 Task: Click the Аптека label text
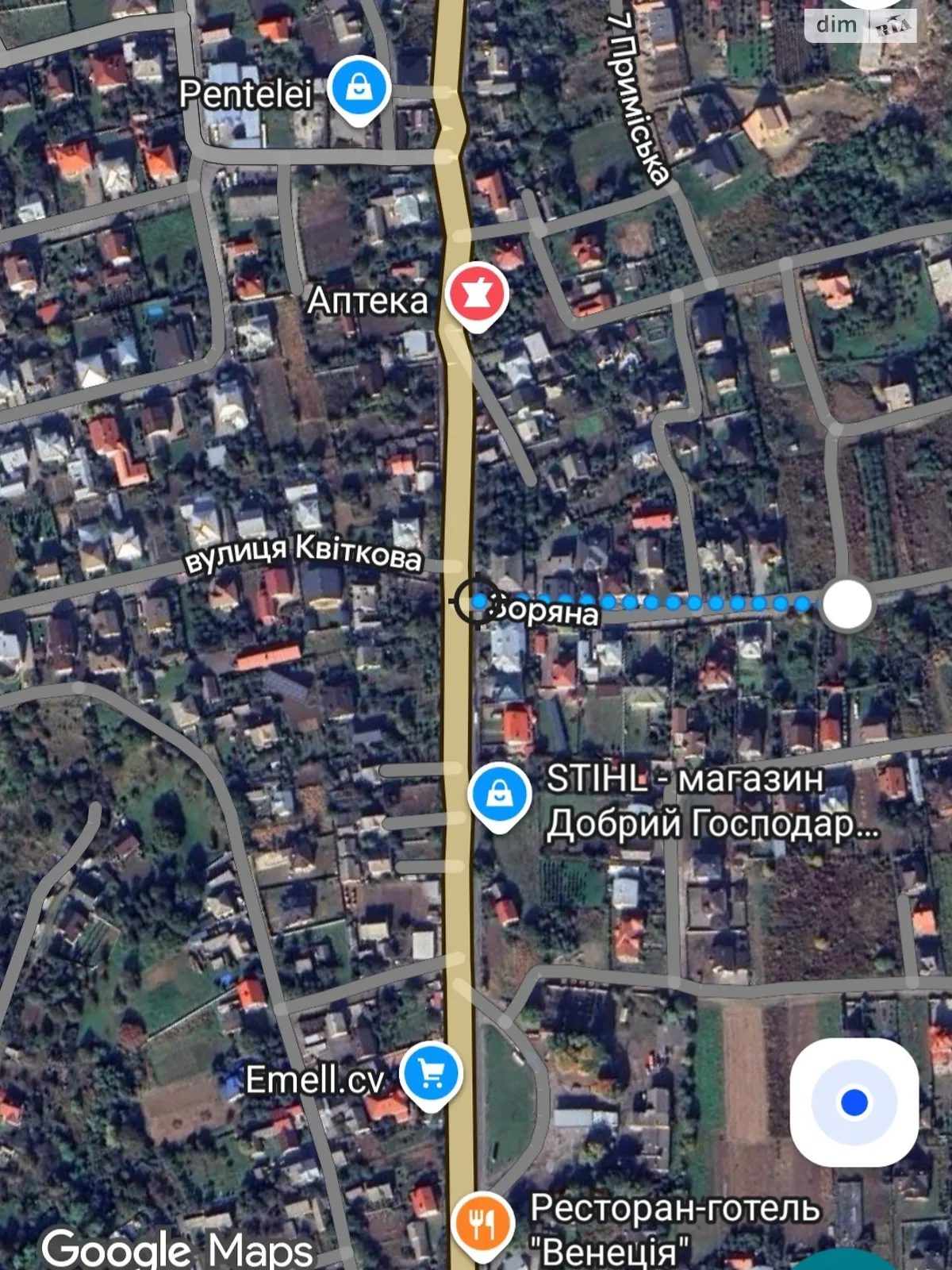pyautogui.click(x=370, y=300)
